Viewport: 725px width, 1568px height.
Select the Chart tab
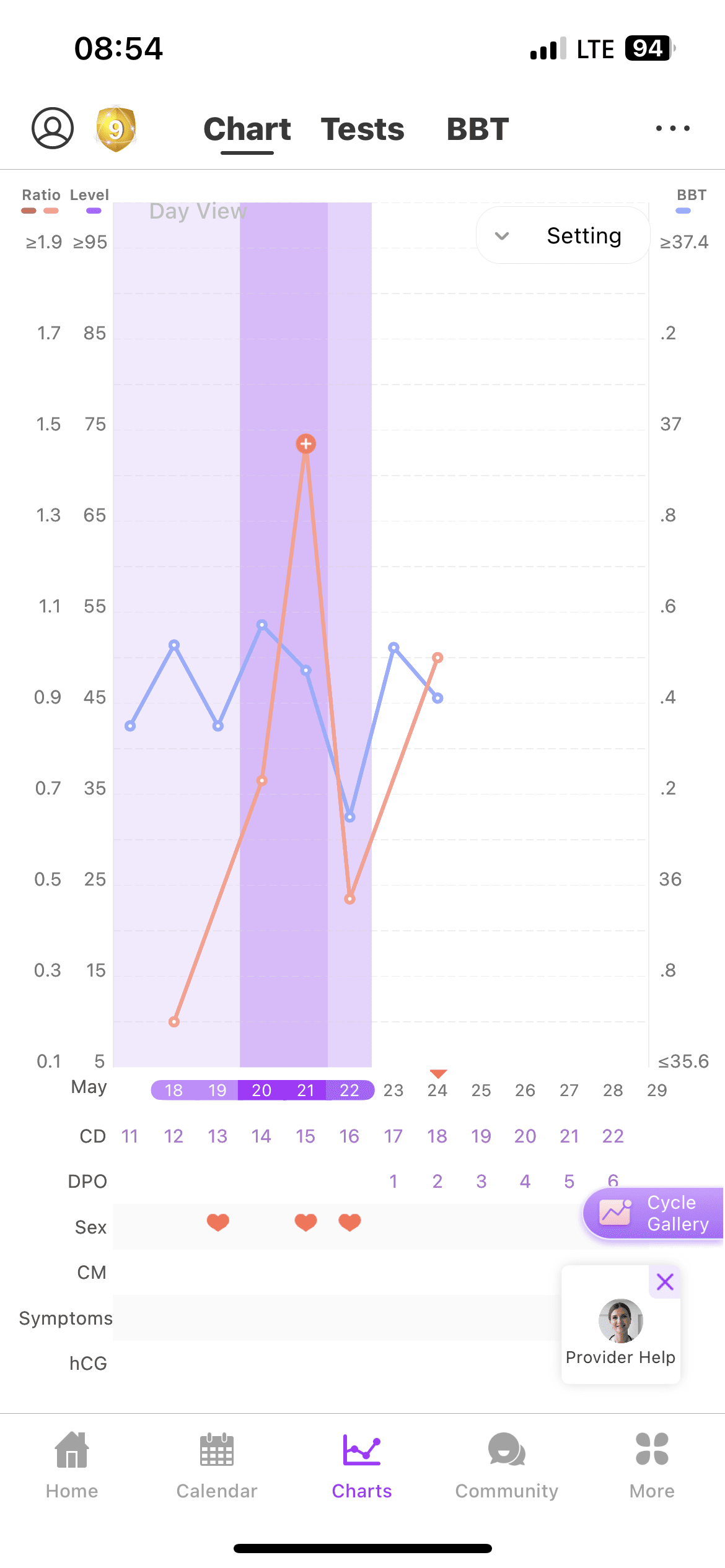coord(247,129)
